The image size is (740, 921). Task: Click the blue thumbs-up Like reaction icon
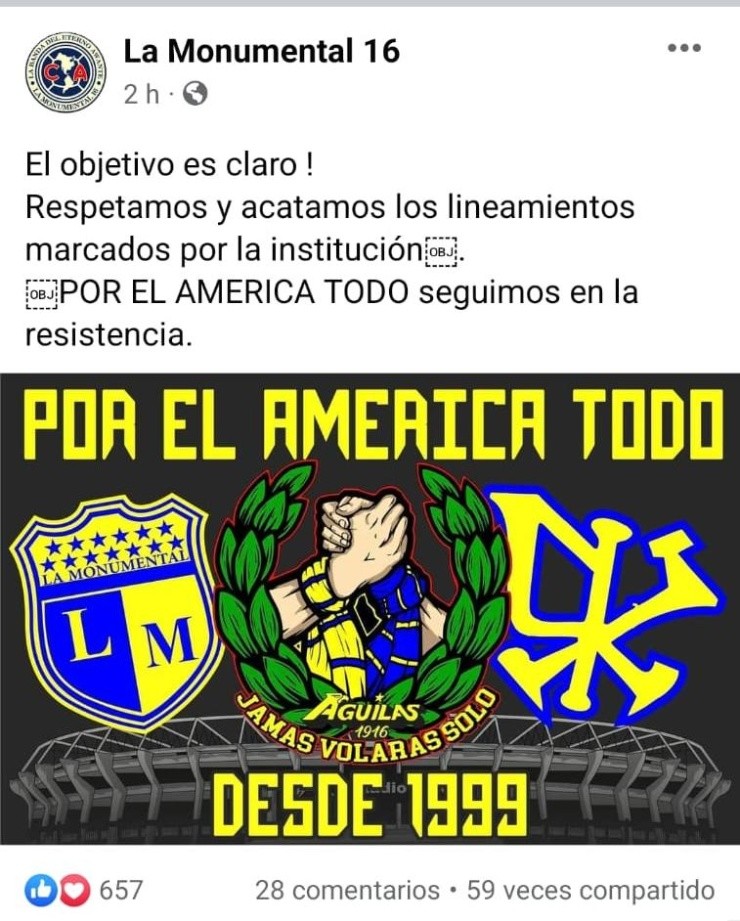(41, 885)
